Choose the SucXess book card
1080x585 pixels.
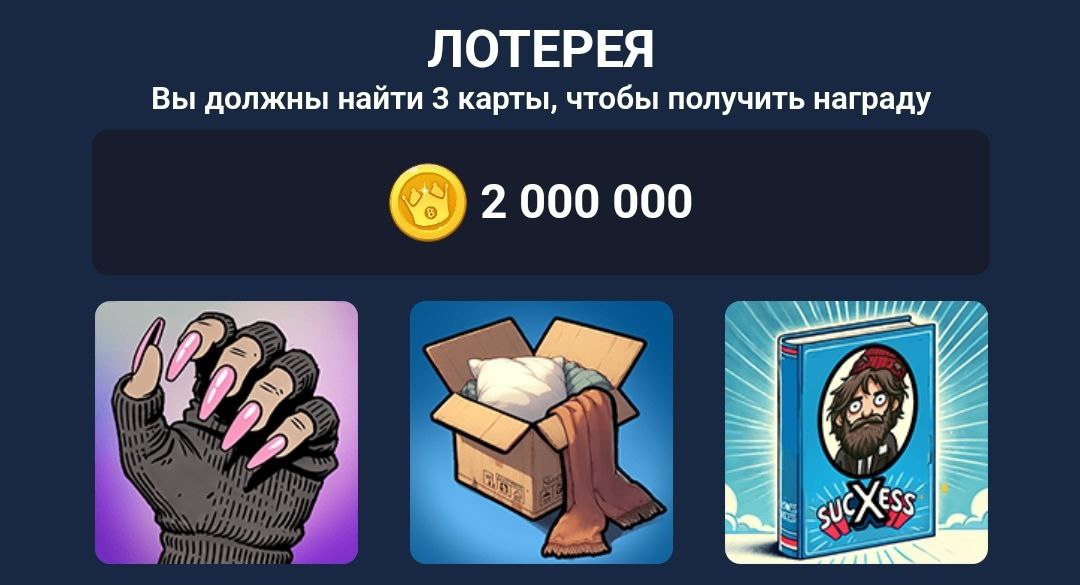pos(856,432)
